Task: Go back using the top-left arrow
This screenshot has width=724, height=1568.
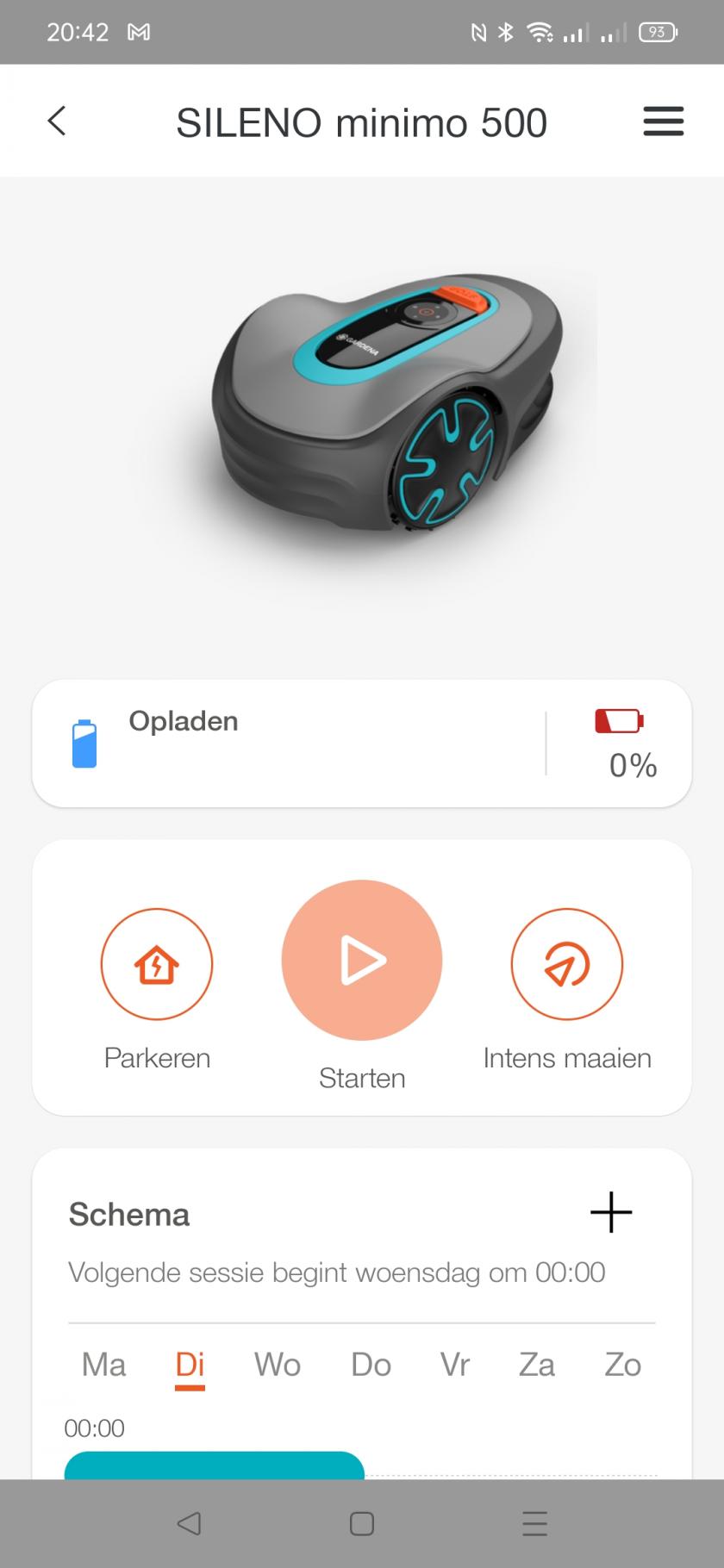Action: pos(57,121)
